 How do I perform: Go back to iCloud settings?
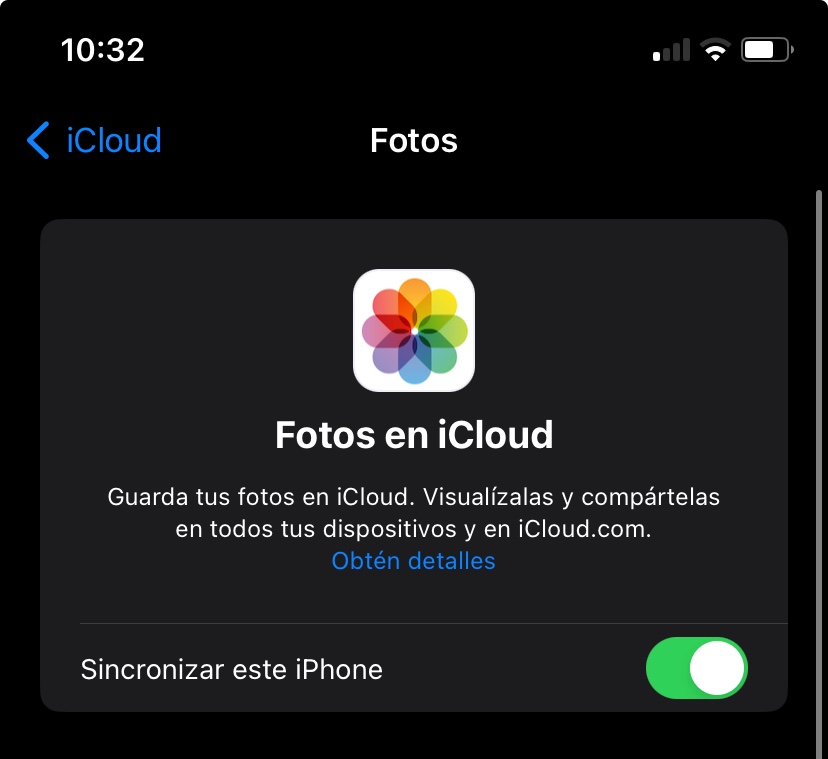pyautogui.click(x=94, y=141)
